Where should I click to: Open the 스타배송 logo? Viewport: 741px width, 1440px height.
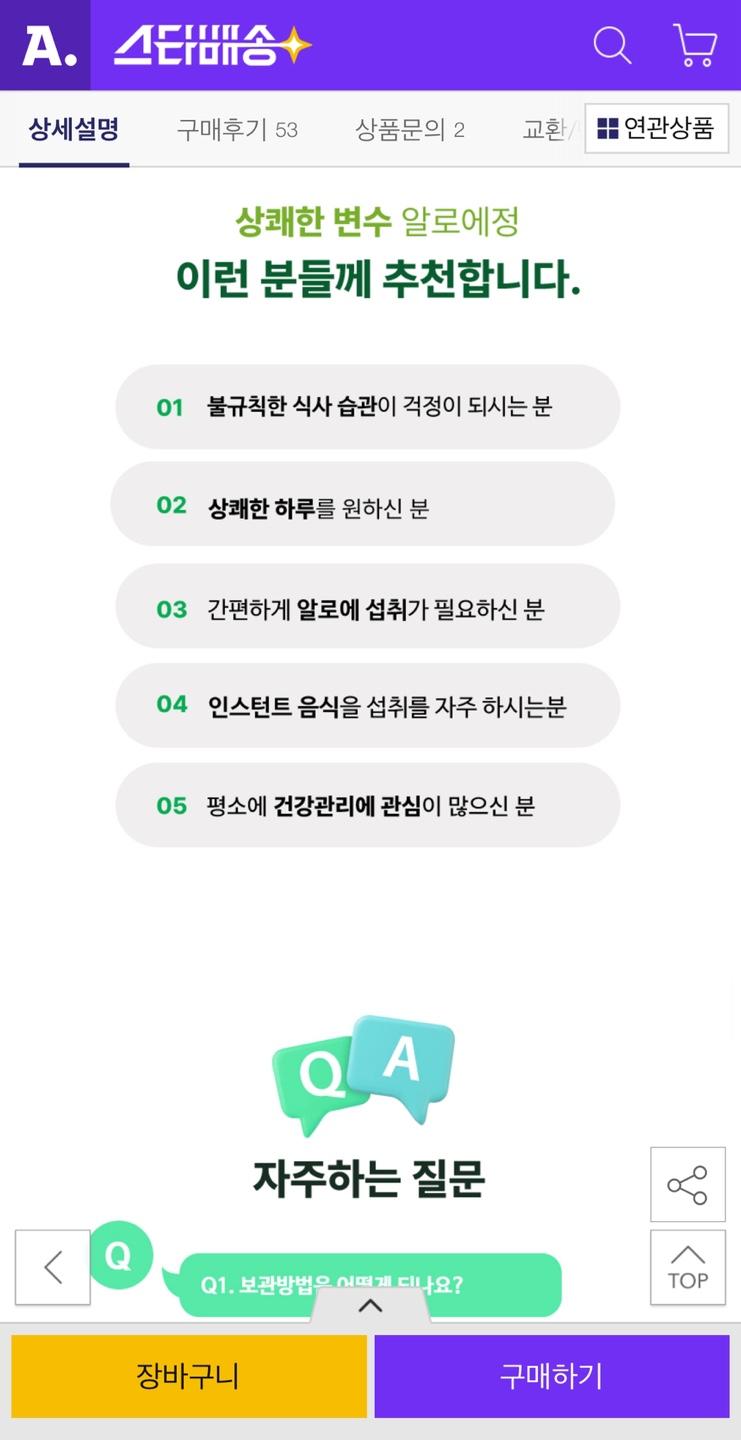tap(212, 46)
